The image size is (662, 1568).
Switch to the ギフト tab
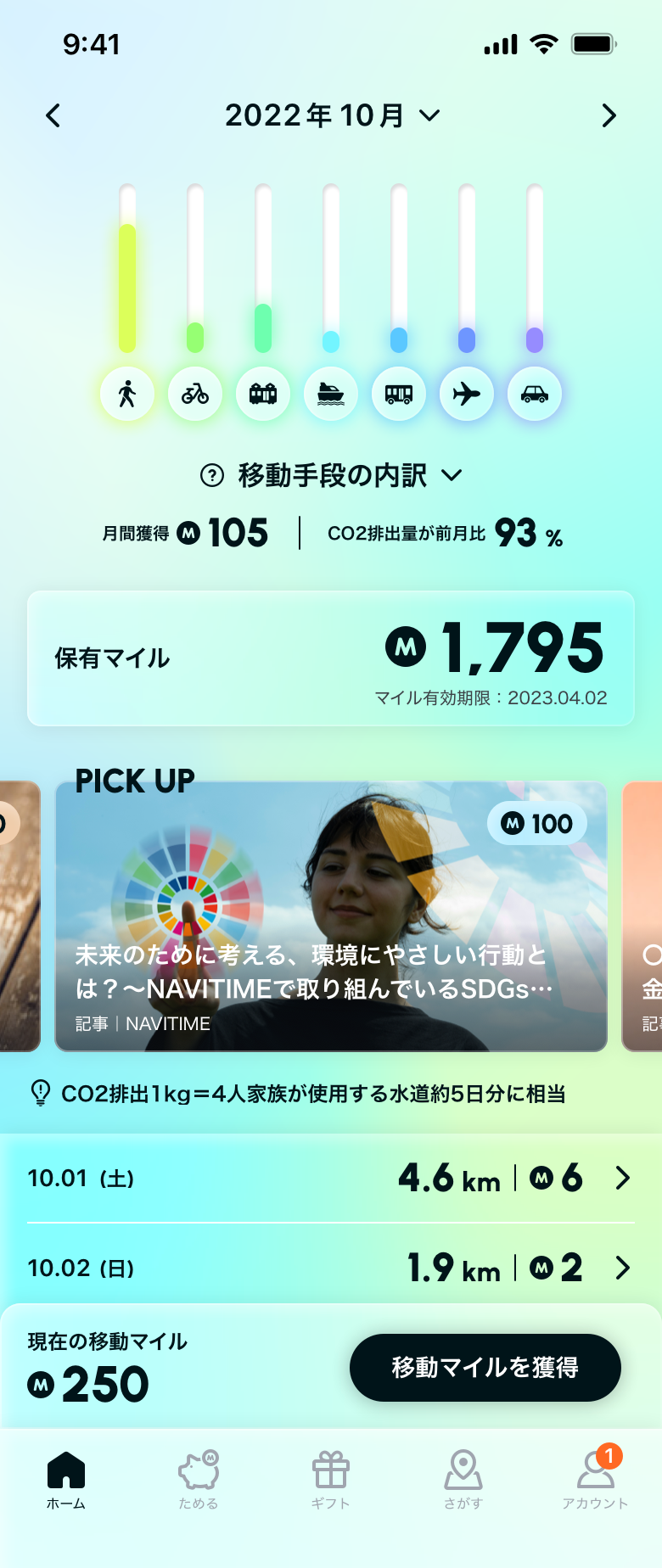point(331,1480)
